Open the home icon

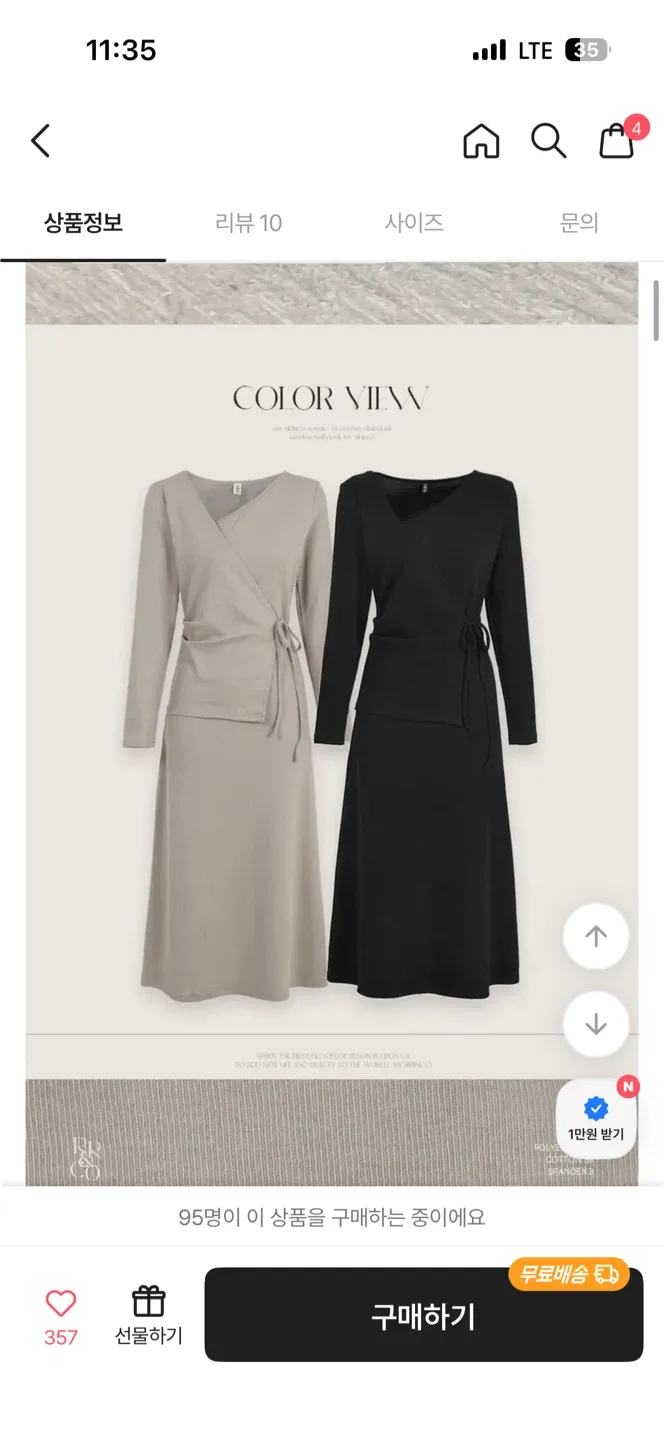coord(481,141)
